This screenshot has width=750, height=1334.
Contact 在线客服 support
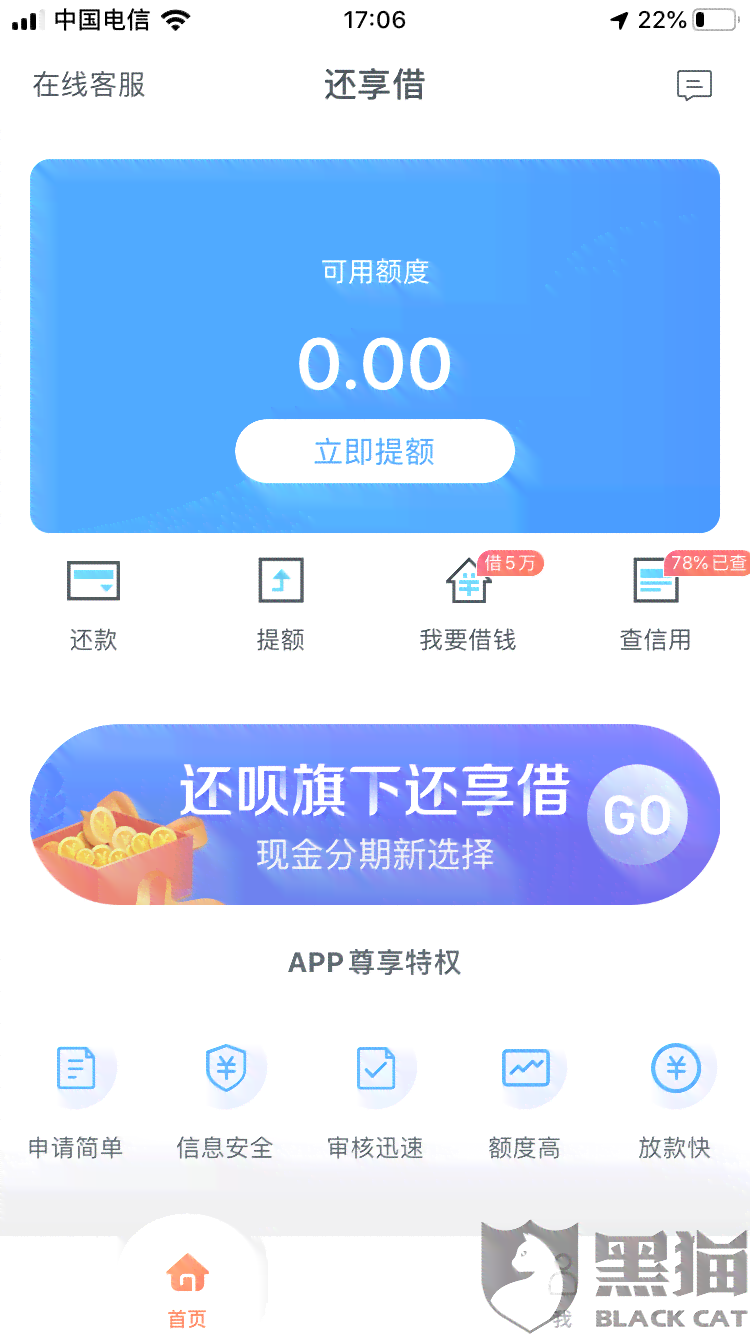click(x=89, y=85)
